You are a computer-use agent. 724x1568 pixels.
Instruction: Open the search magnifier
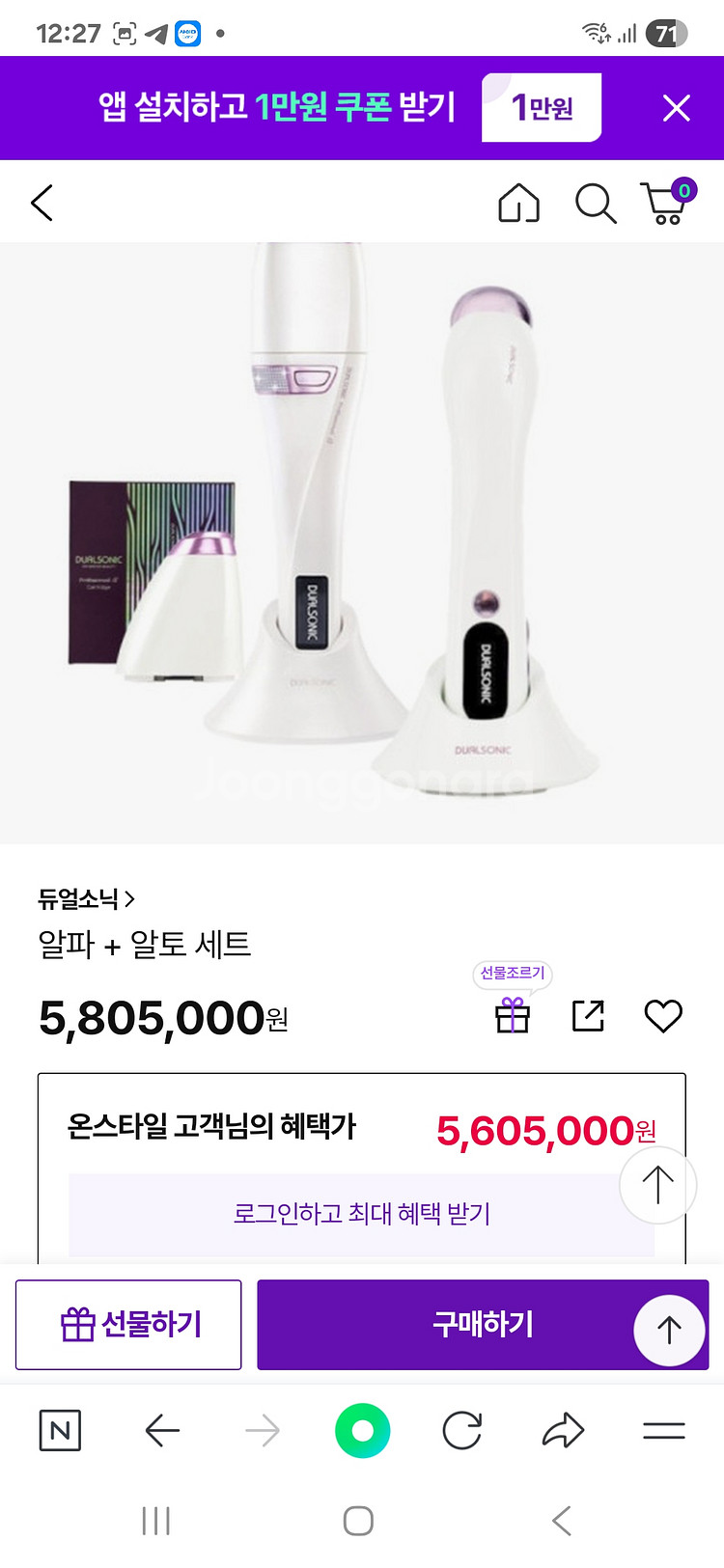[x=595, y=204]
